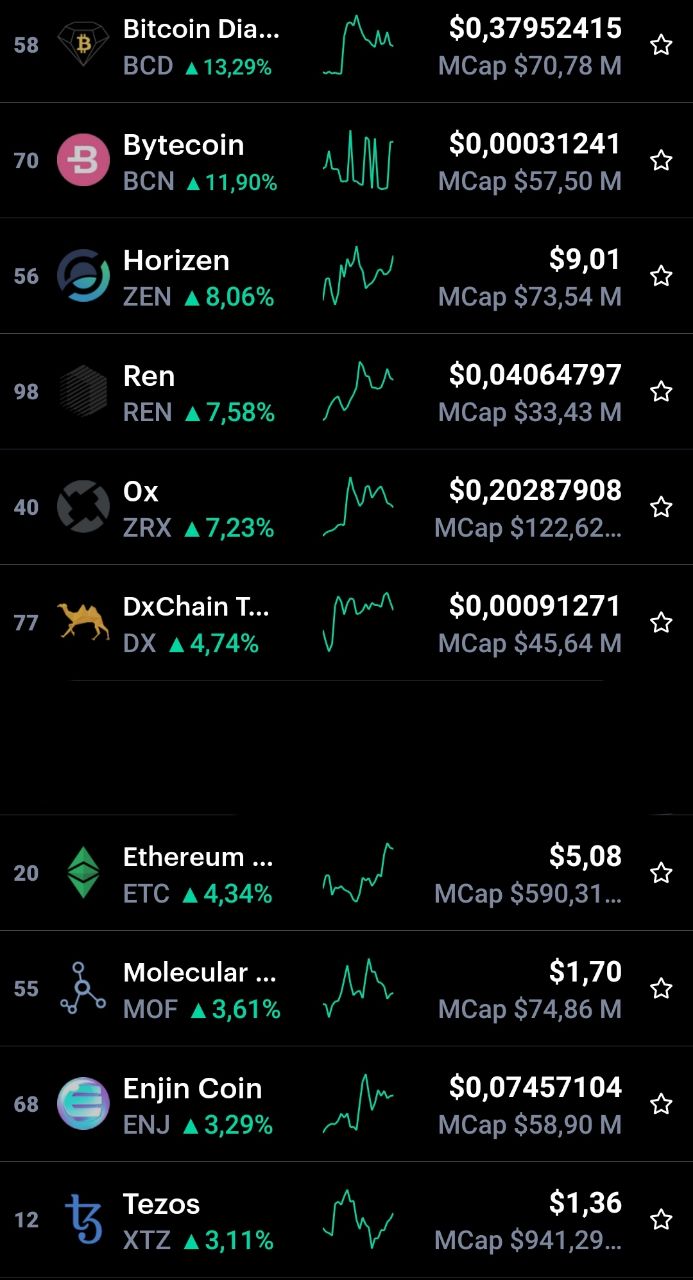View the Horizen ZEN coin page
The image size is (693, 1280).
tap(346, 276)
